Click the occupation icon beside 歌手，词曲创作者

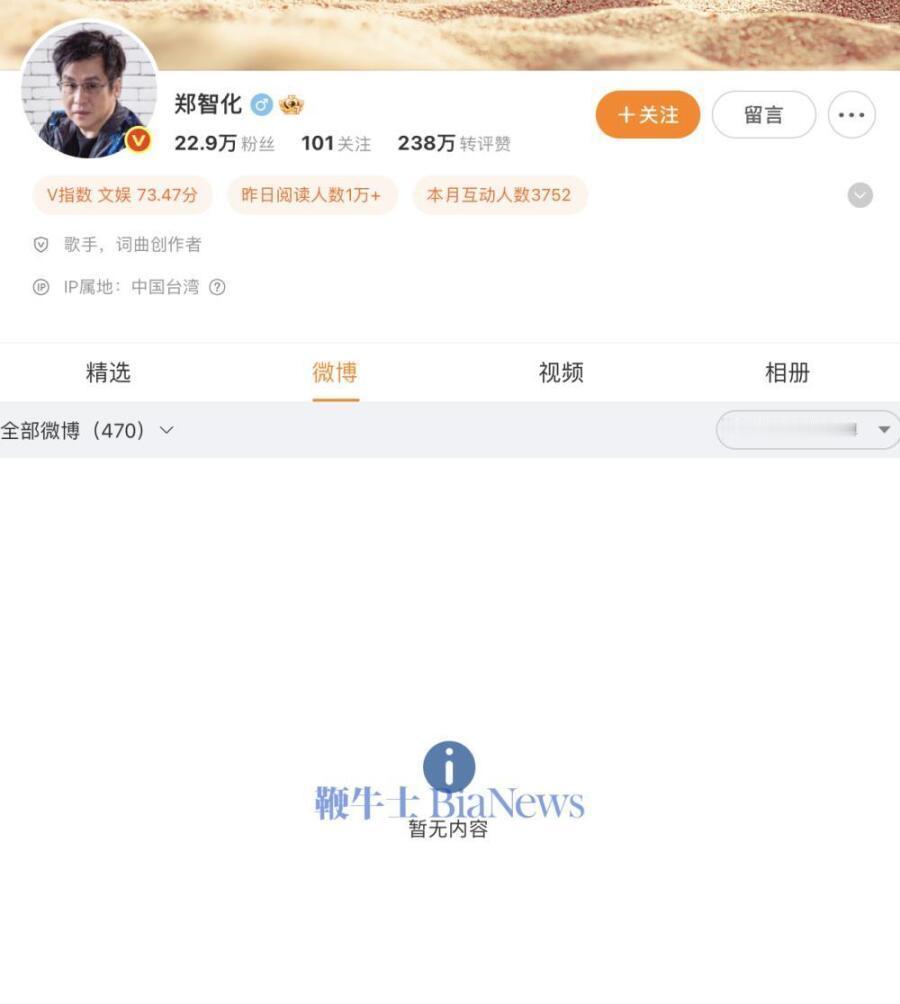point(40,244)
